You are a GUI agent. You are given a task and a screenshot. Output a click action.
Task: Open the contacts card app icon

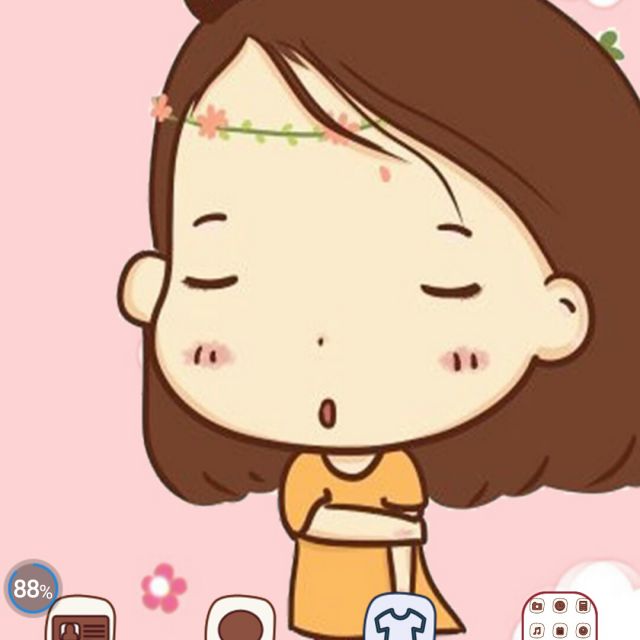(x=80, y=621)
